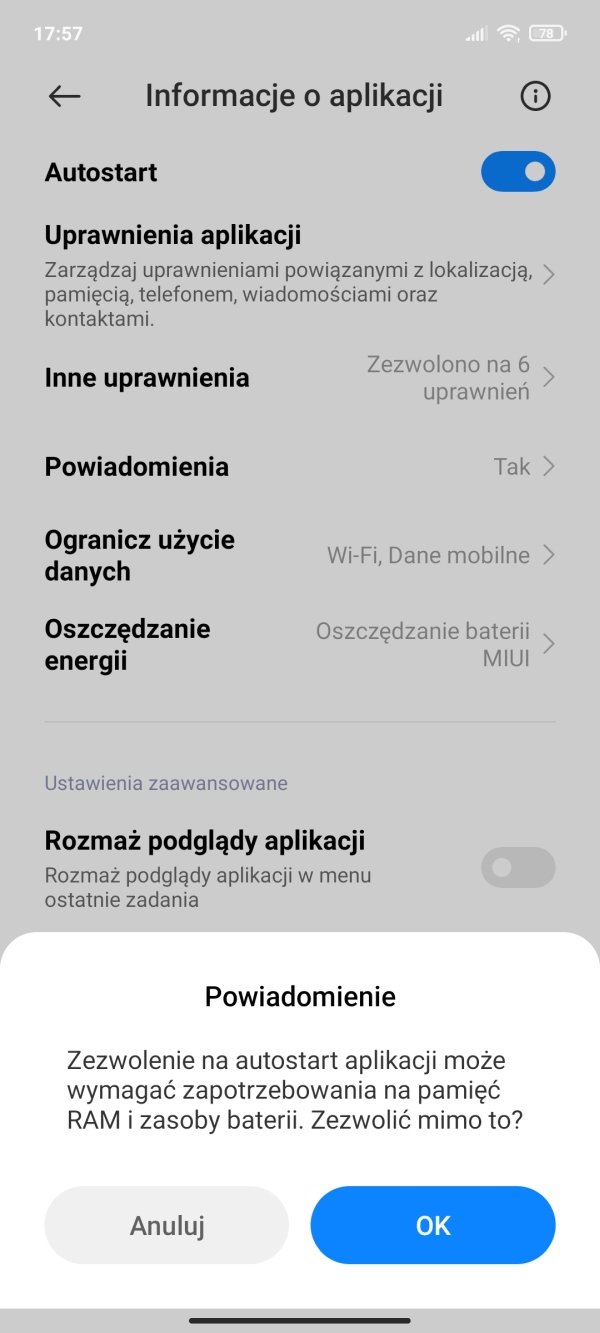
Task: Open Ogranicz użycie danych option
Action: [300, 555]
